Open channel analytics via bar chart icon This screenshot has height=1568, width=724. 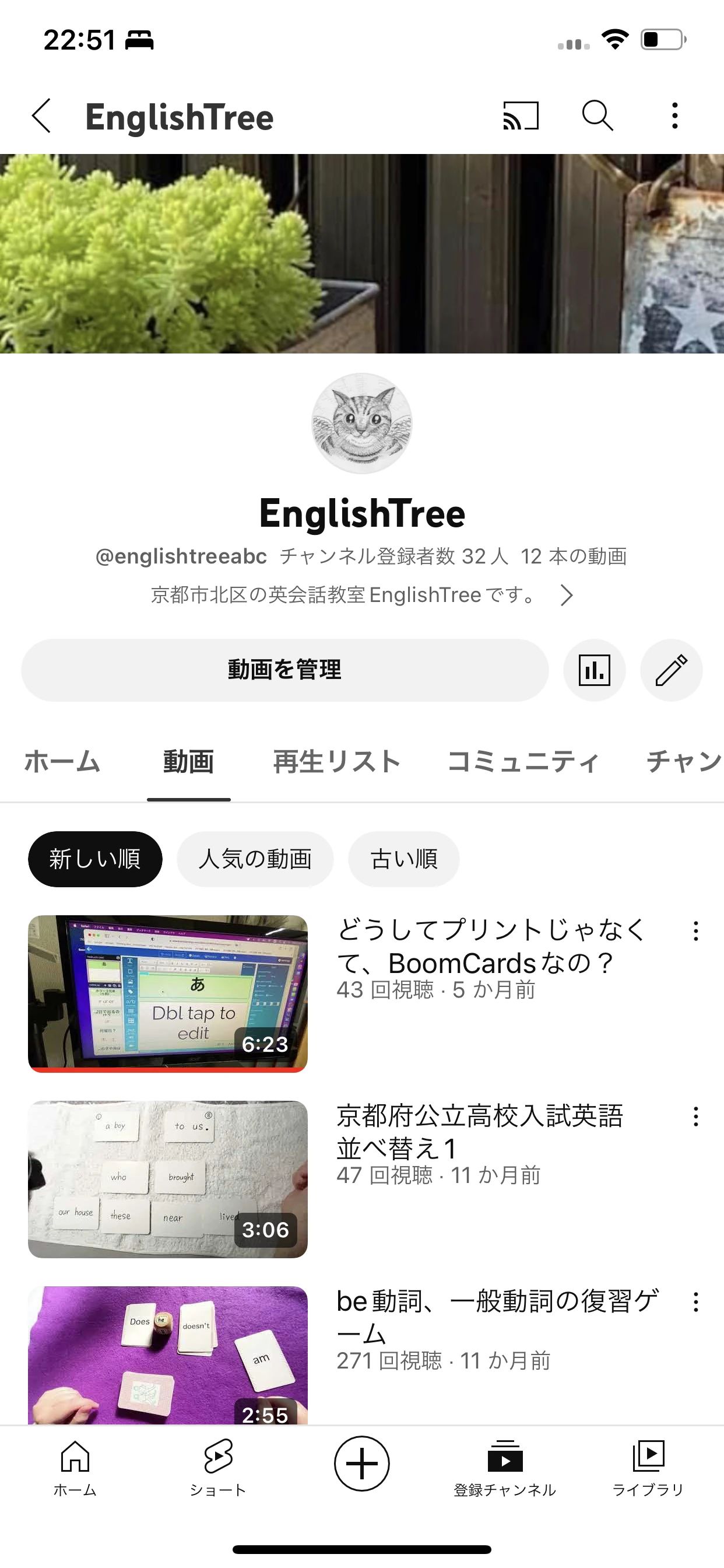[x=595, y=670]
